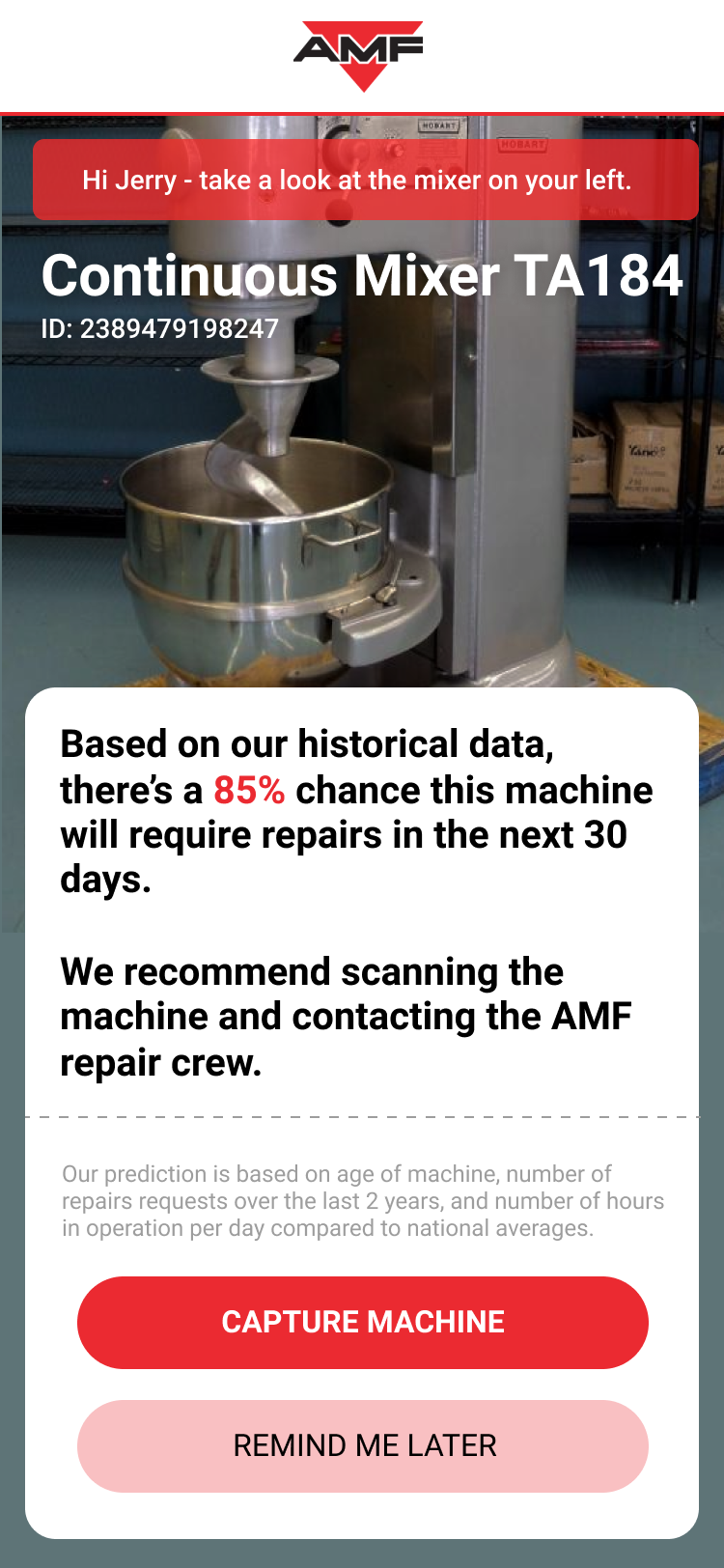
Task: Choose Remind Me Later
Action: (x=362, y=1445)
